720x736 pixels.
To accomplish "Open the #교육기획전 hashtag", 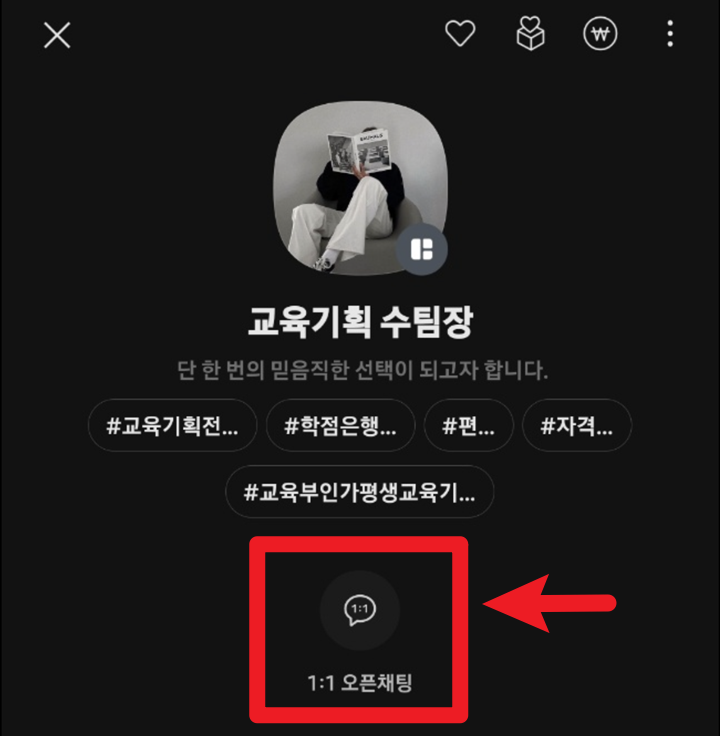I will [171, 425].
